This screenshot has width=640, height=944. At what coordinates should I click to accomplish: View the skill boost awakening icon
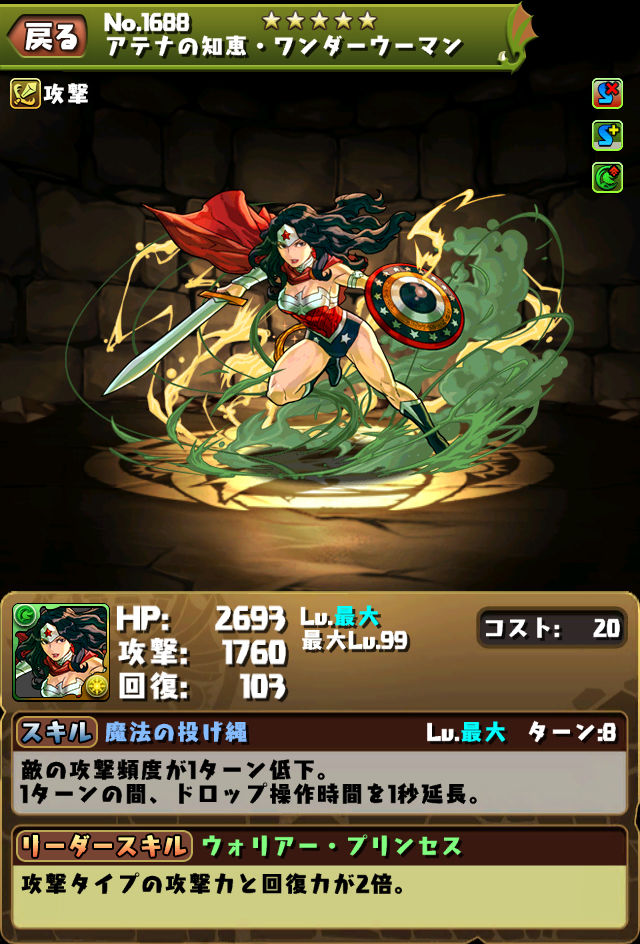tap(607, 135)
